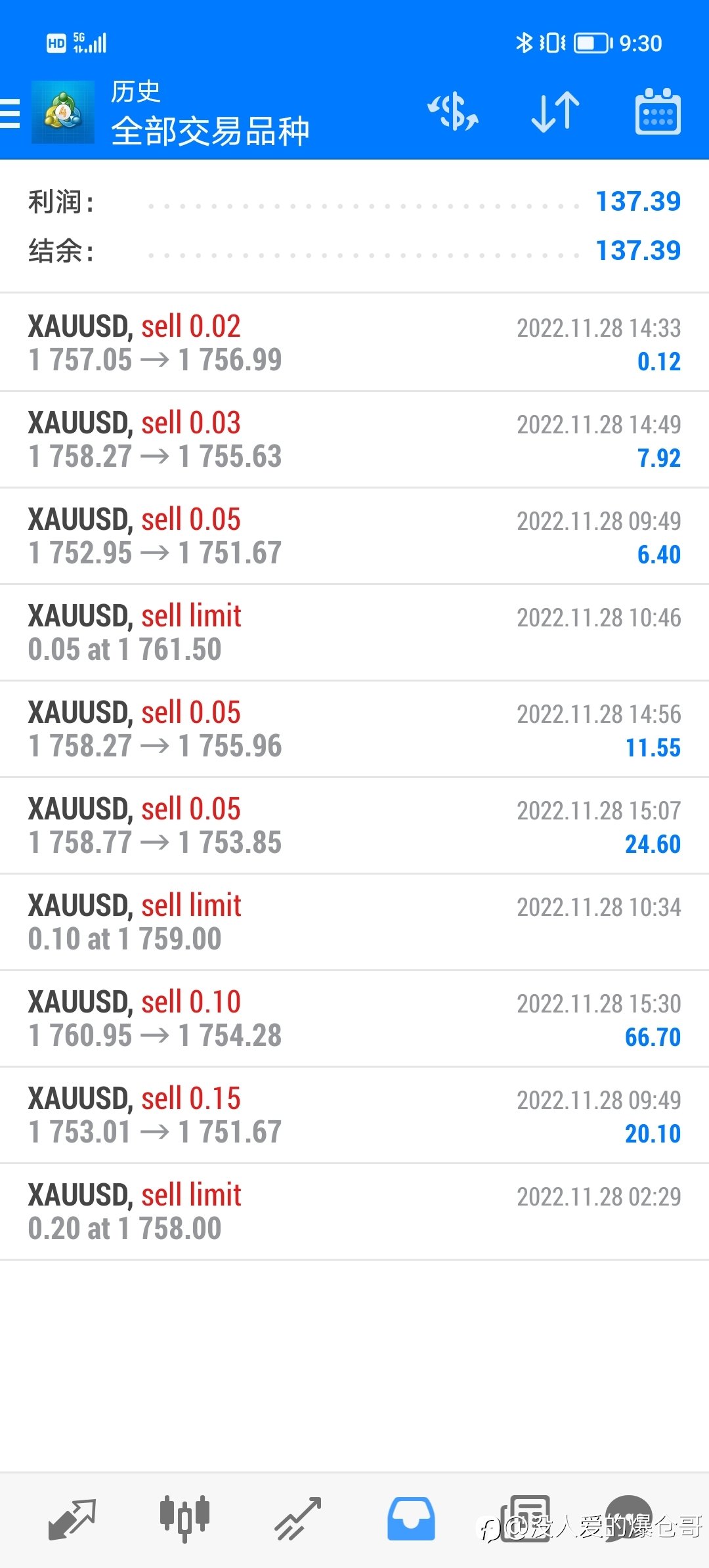Image resolution: width=709 pixels, height=1568 pixels.
Task: Select sell 0.05 trade with 6.40 profit
Action: (x=354, y=536)
